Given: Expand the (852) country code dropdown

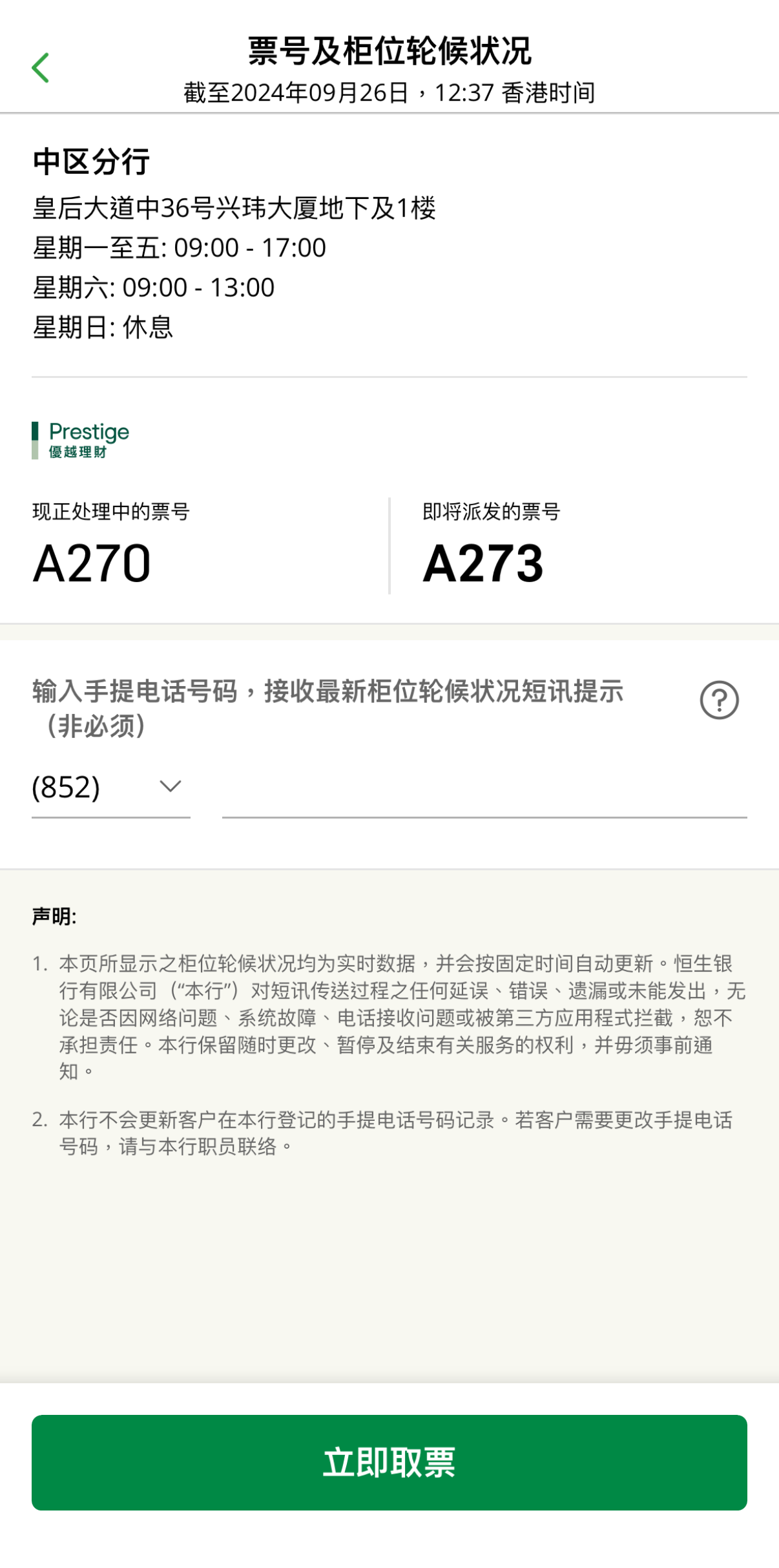Looking at the screenshot, I should point(110,788).
